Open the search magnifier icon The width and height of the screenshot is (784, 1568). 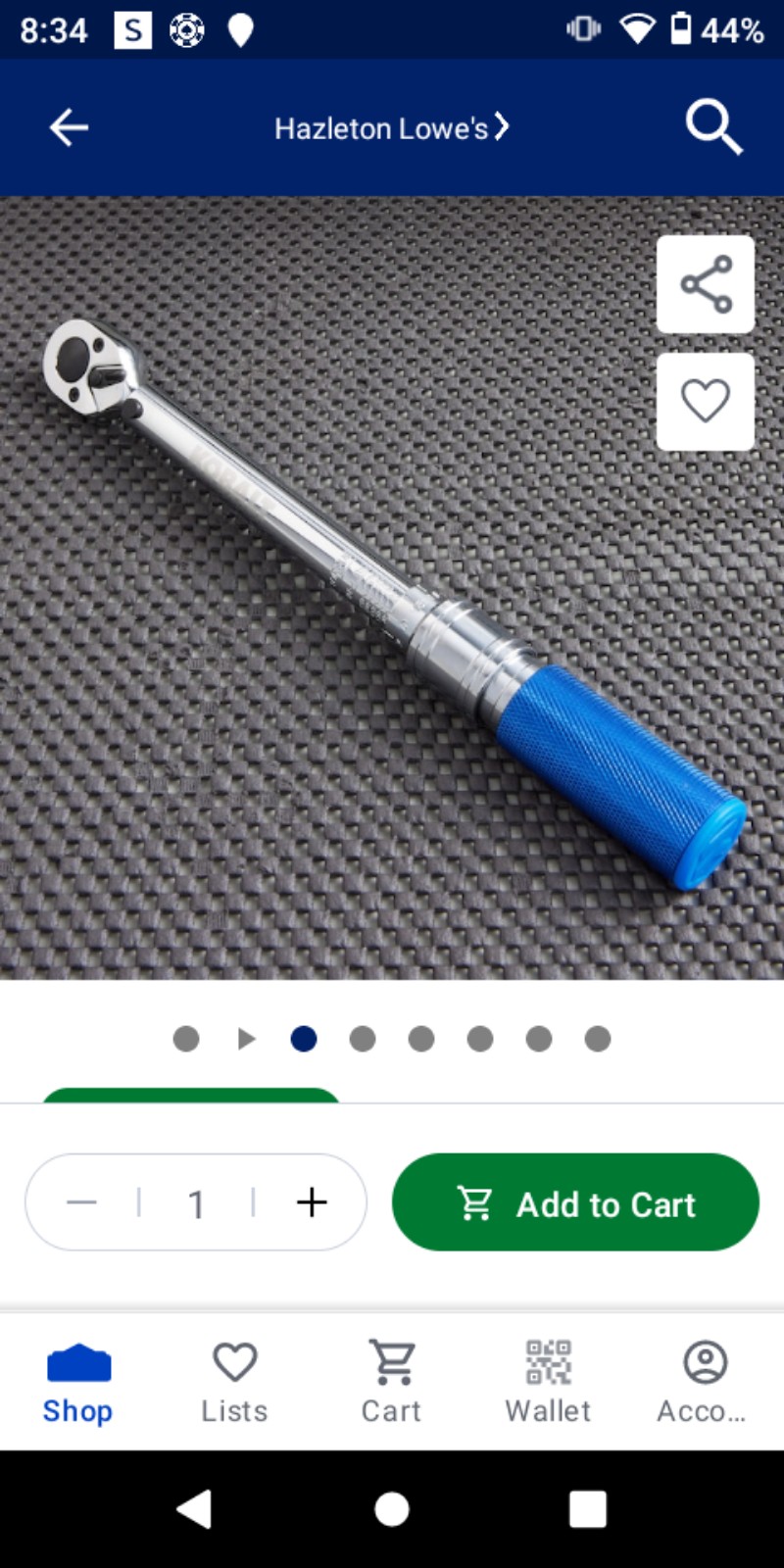click(713, 127)
